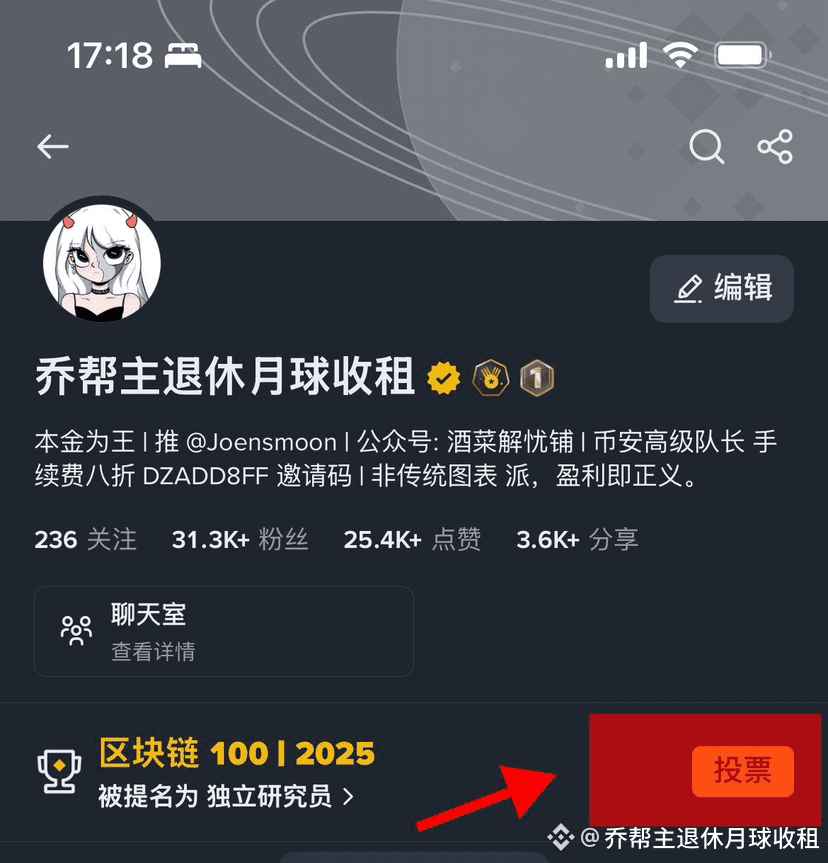Go back using the arrow
Image resolution: width=828 pixels, height=863 pixels.
(53, 147)
